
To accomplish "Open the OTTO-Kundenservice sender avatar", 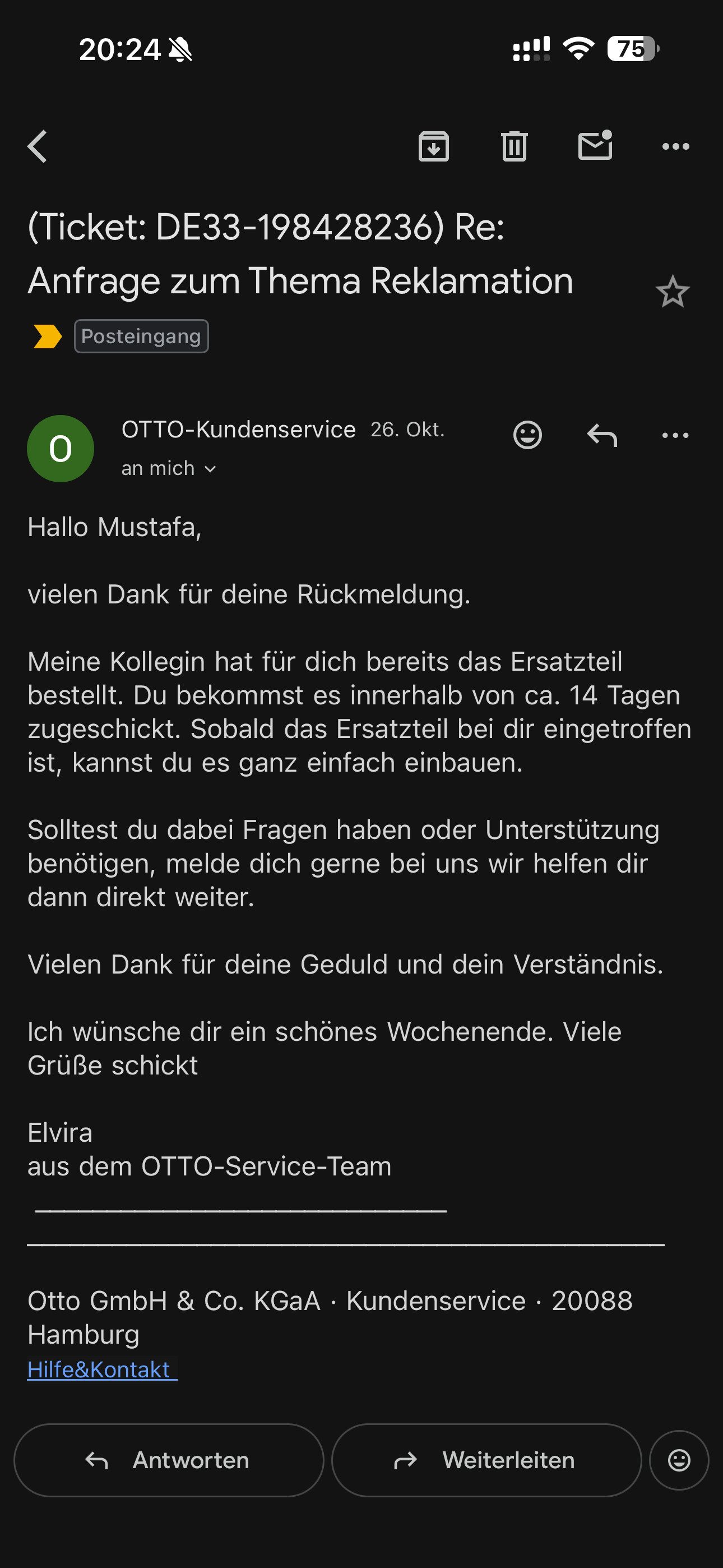I will (x=61, y=449).
